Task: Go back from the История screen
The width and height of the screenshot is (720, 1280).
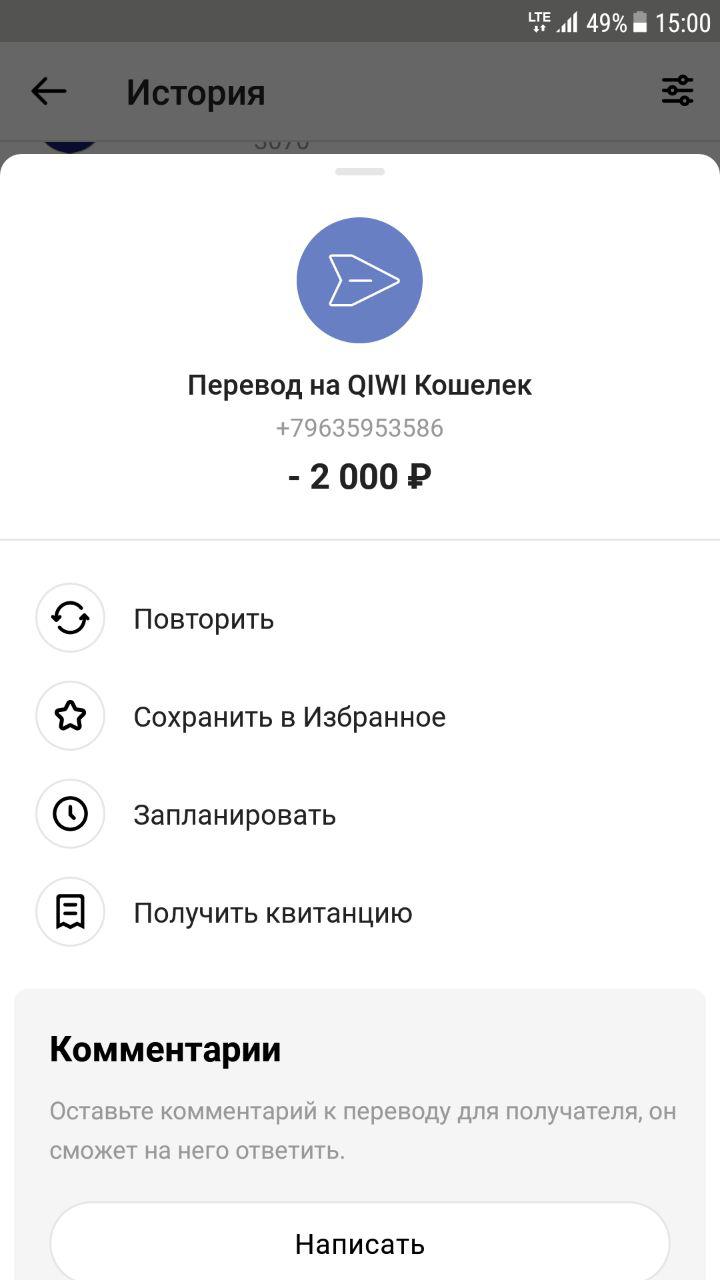Action: tap(48, 92)
